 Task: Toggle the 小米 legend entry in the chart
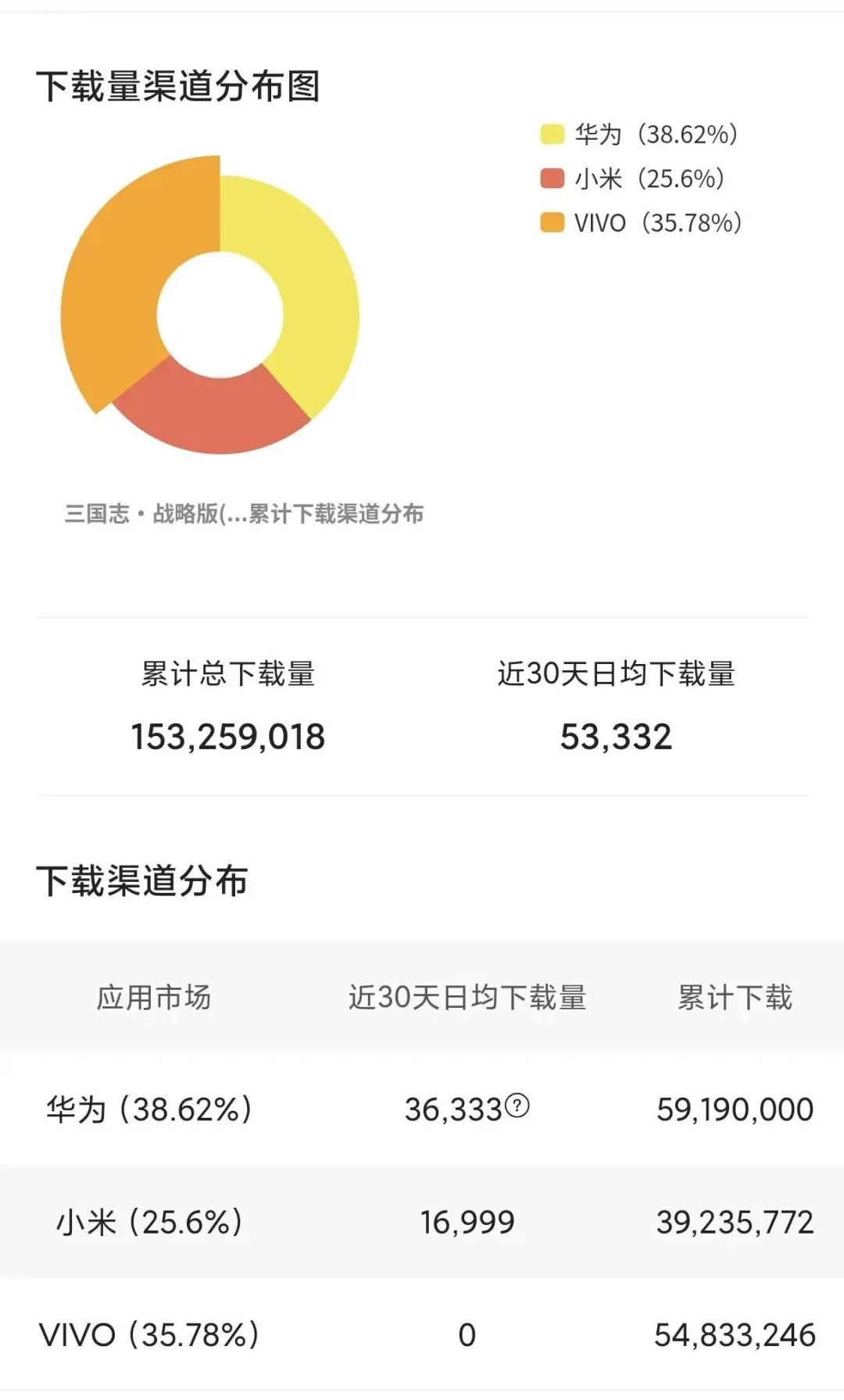pos(633,179)
